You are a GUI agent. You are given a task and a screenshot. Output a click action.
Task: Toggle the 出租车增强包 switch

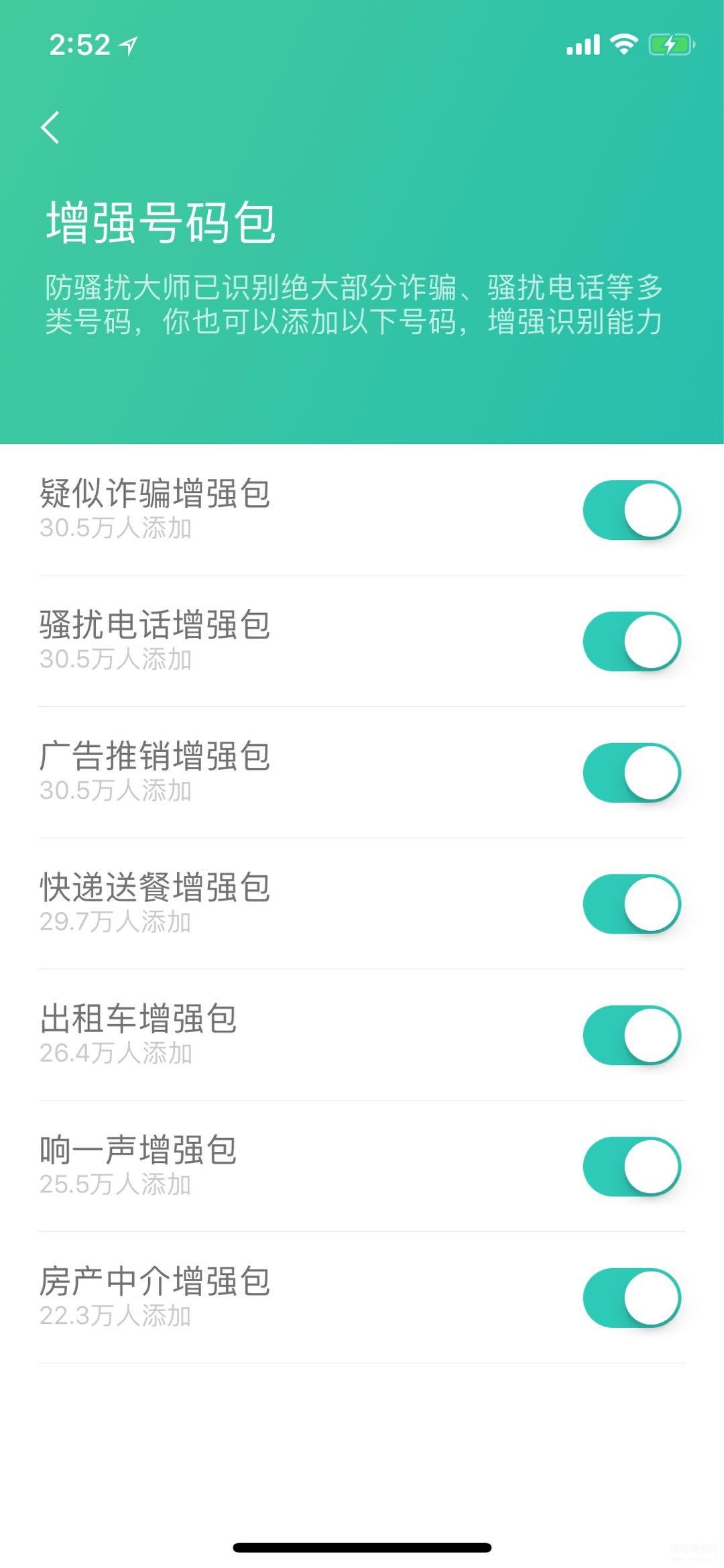pos(632,1035)
